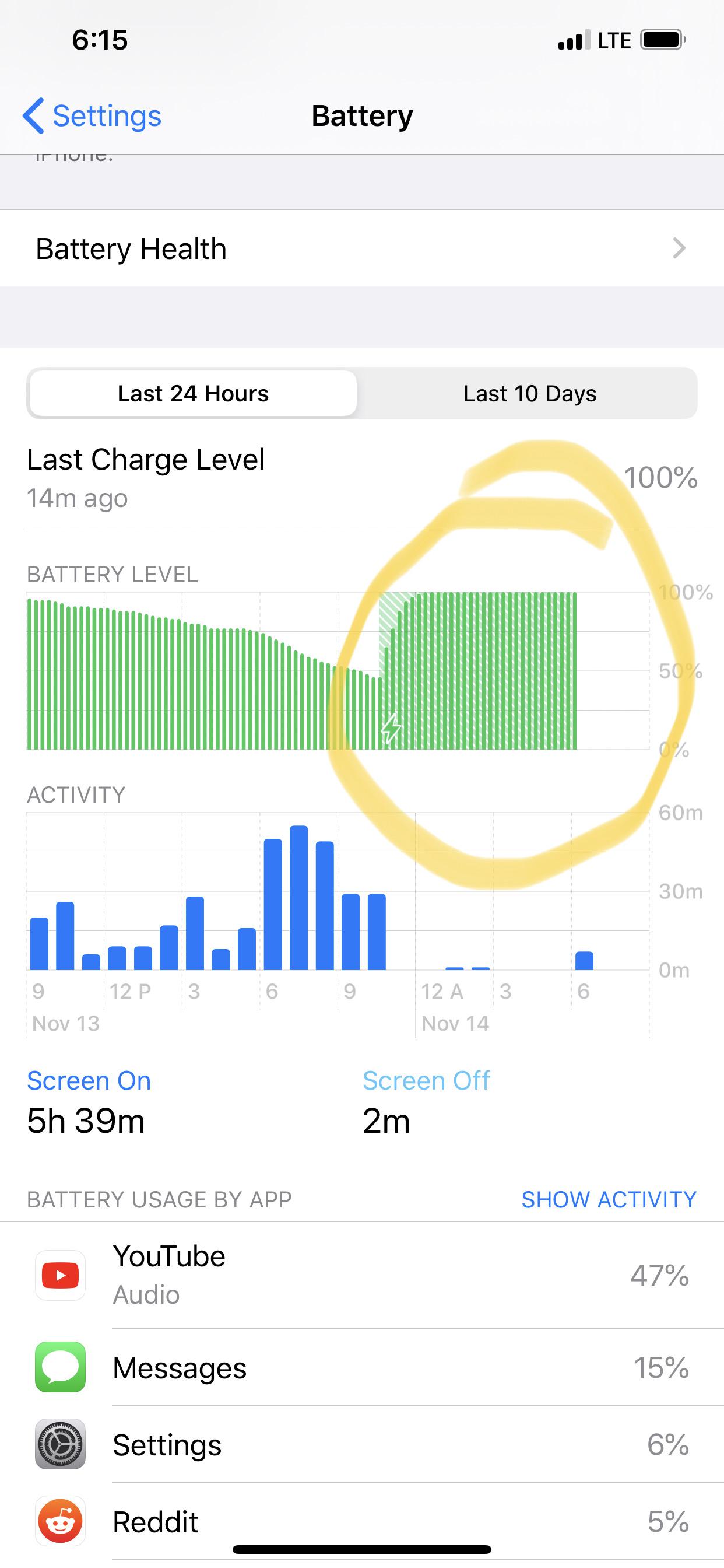The height and width of the screenshot is (1568, 724).
Task: Tap the Nov 14 label under activity chart
Action: (455, 1023)
